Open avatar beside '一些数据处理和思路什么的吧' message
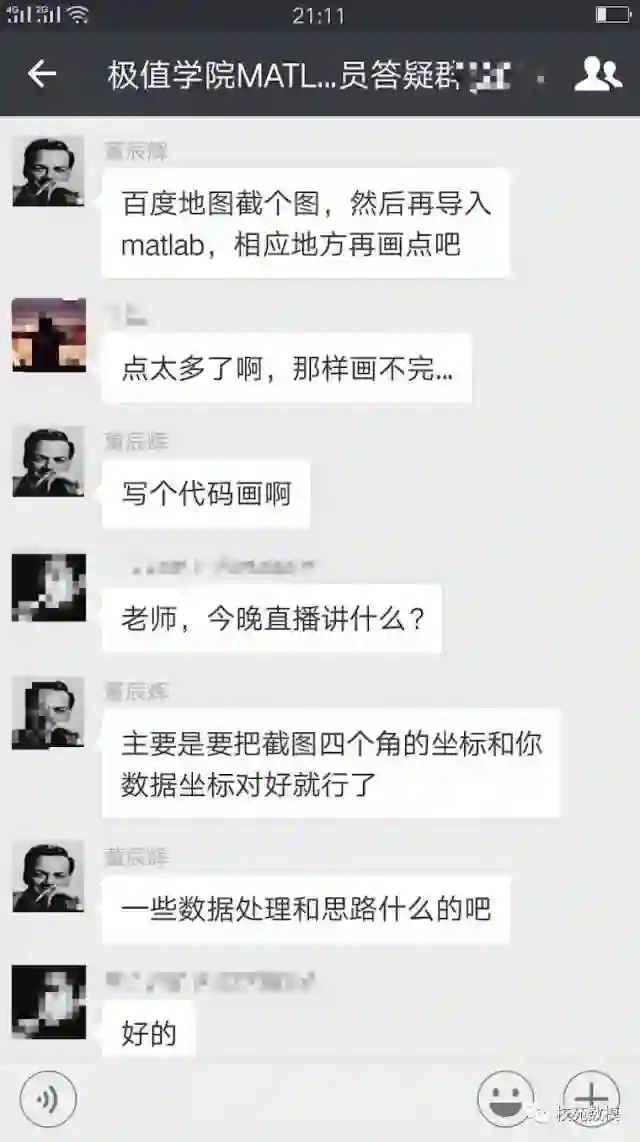640x1142 pixels. pos(48,876)
